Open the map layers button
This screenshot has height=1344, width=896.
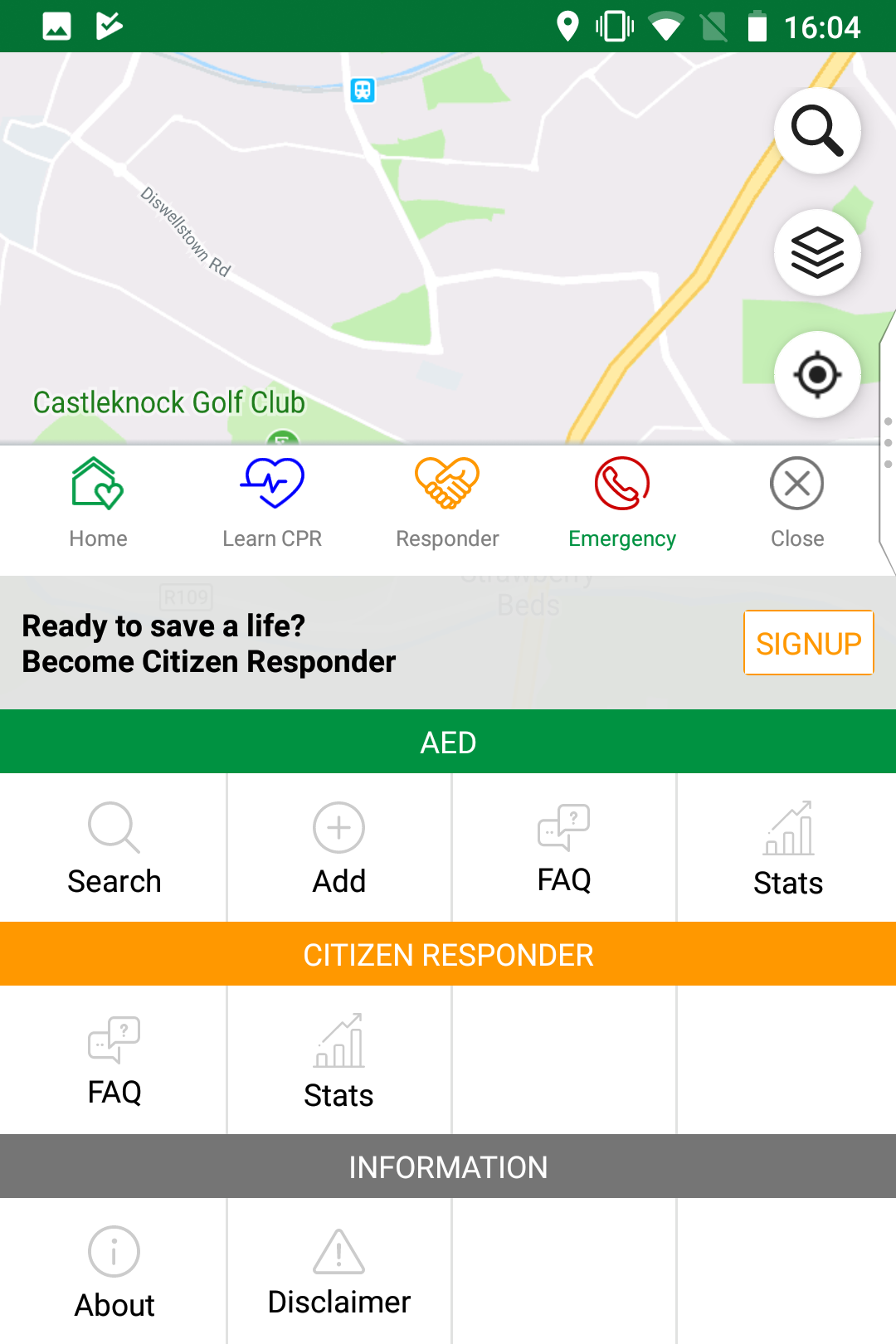[x=817, y=253]
